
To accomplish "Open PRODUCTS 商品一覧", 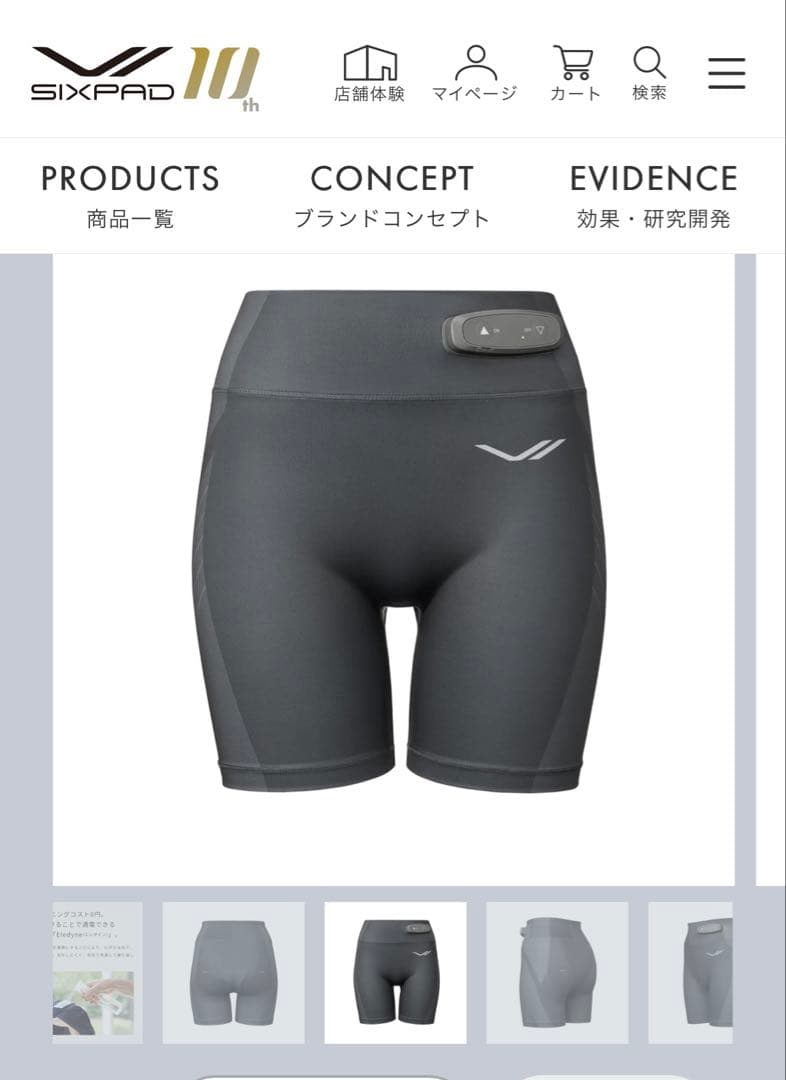I will [130, 196].
